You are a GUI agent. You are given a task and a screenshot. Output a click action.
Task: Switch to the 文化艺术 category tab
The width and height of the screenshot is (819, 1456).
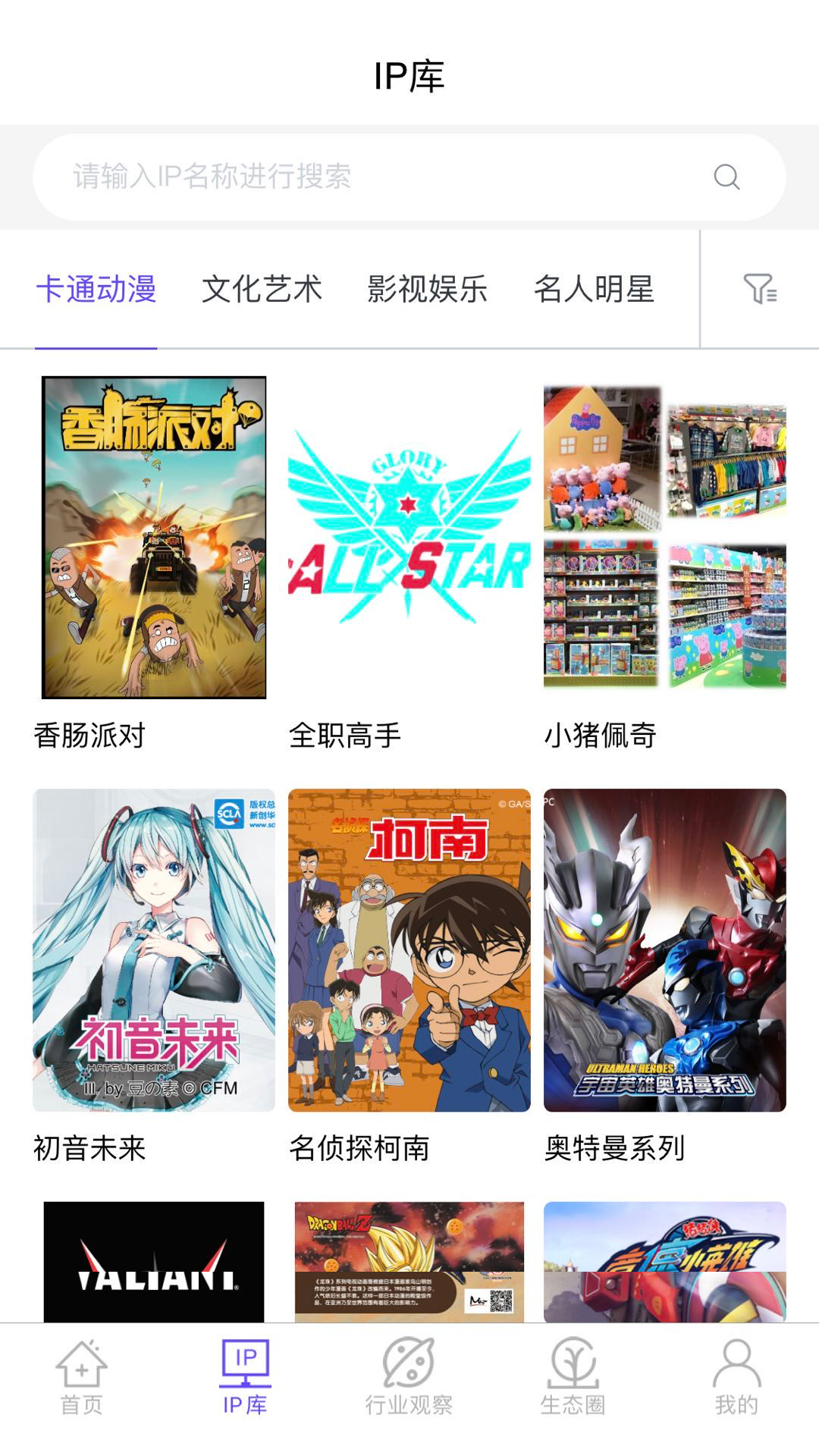pyautogui.click(x=262, y=289)
